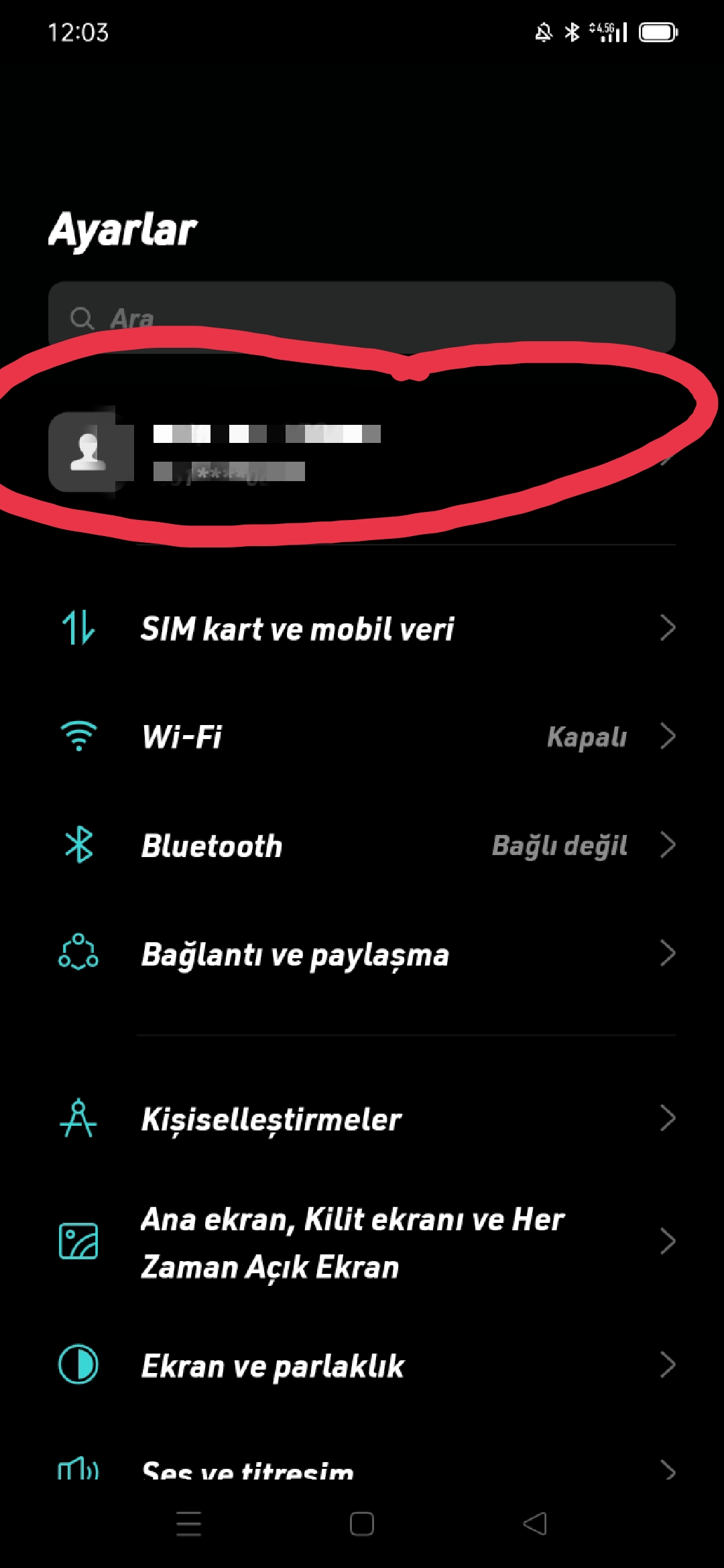Screen dimensions: 724x1568
Task: Open Kişiselleştirmeler
Action: 362,1118
